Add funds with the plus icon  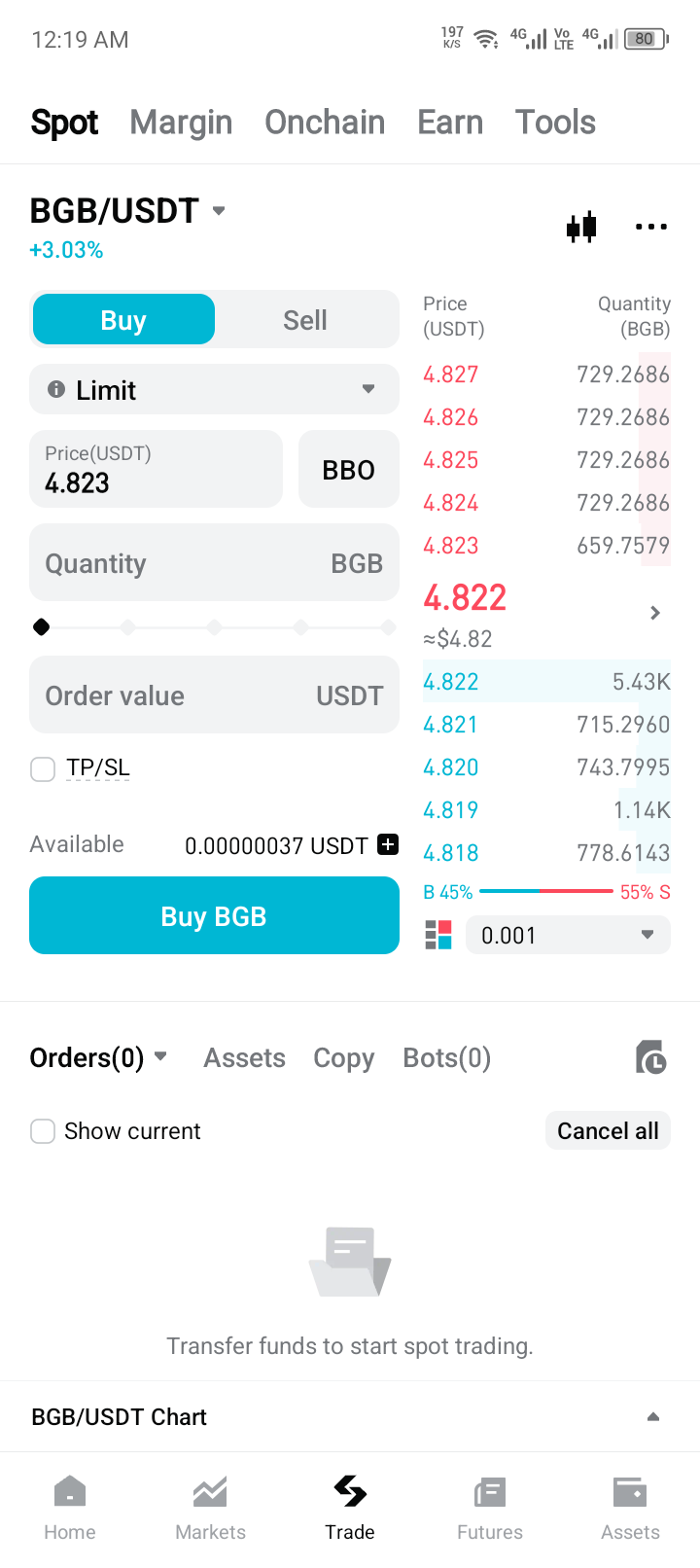click(388, 844)
